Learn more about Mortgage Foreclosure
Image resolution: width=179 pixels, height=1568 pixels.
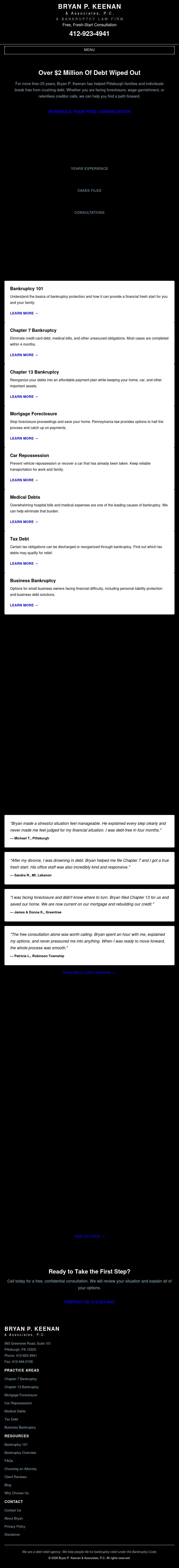(24, 438)
